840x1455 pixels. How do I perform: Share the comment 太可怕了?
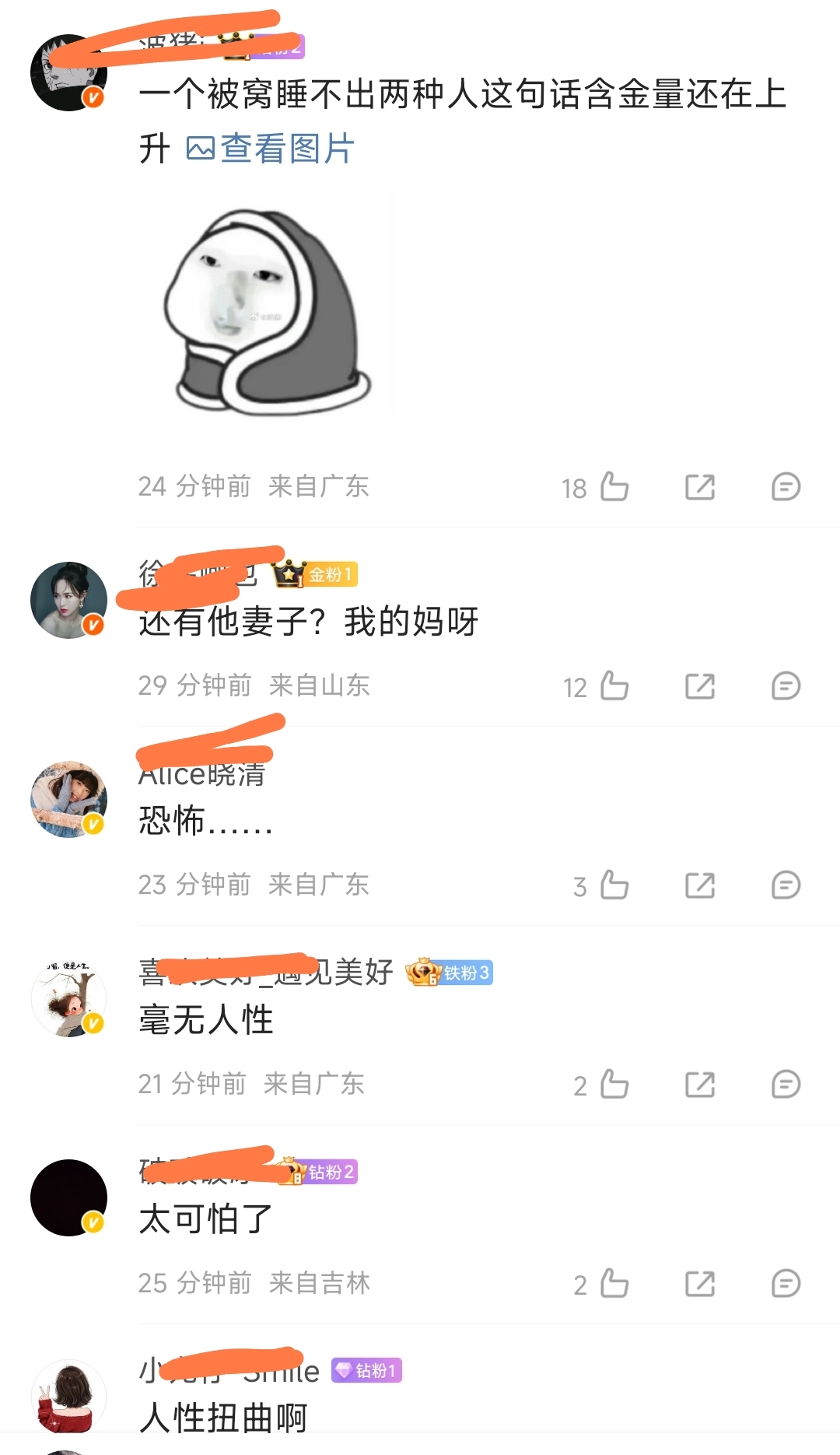pyautogui.click(x=699, y=1284)
